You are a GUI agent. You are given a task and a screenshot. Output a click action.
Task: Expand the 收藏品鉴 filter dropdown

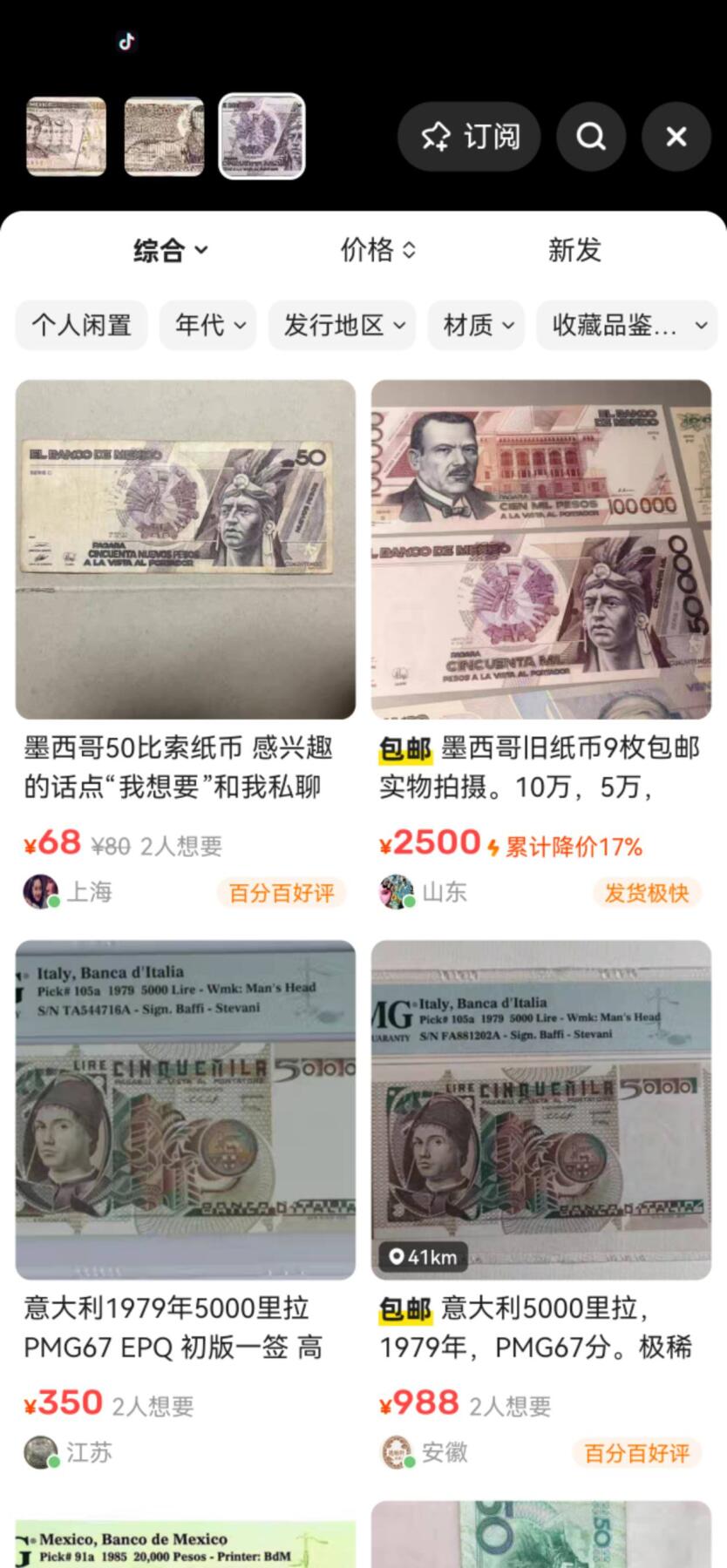627,325
